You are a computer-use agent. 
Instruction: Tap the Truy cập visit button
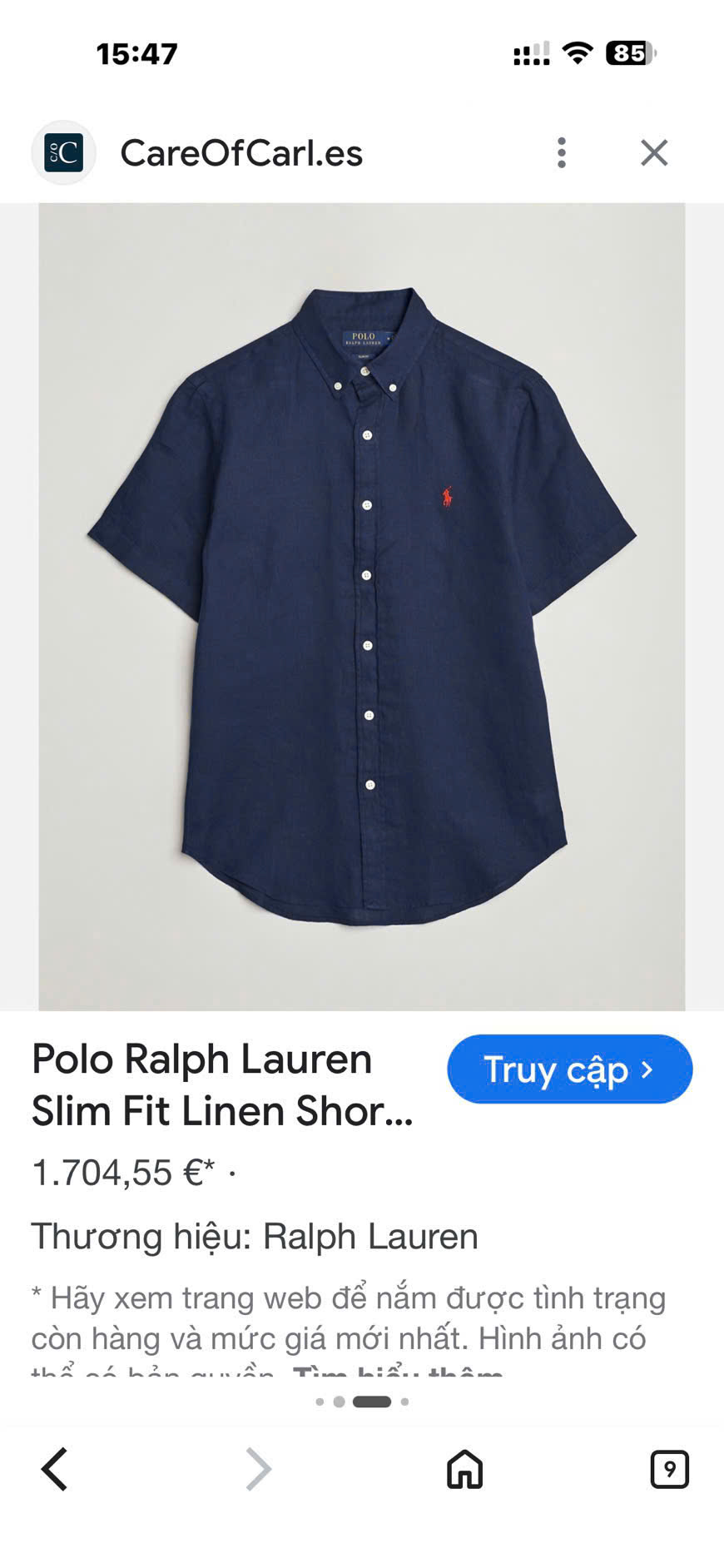tap(570, 1069)
